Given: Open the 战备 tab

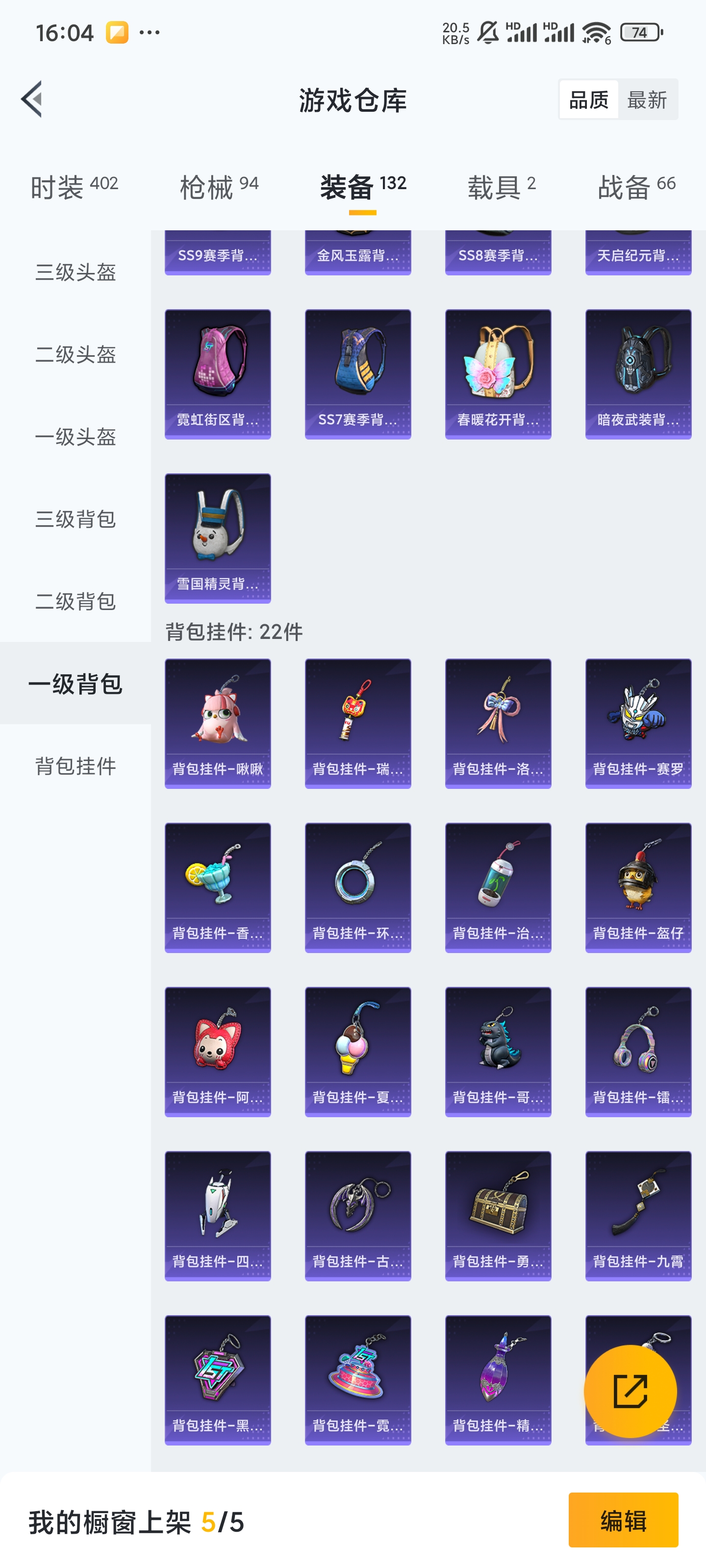Looking at the screenshot, I should [x=636, y=186].
